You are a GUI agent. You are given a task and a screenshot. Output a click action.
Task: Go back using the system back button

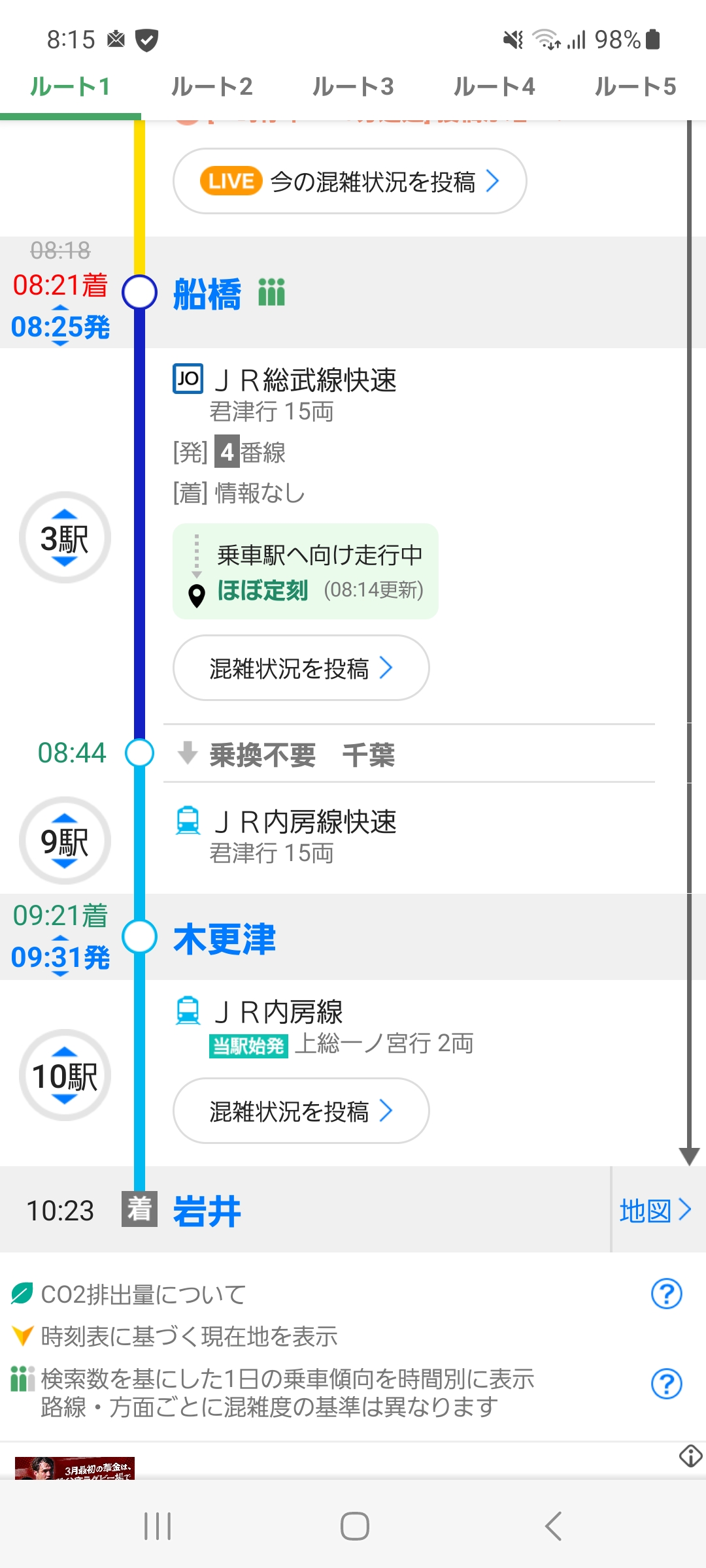coord(553,1526)
